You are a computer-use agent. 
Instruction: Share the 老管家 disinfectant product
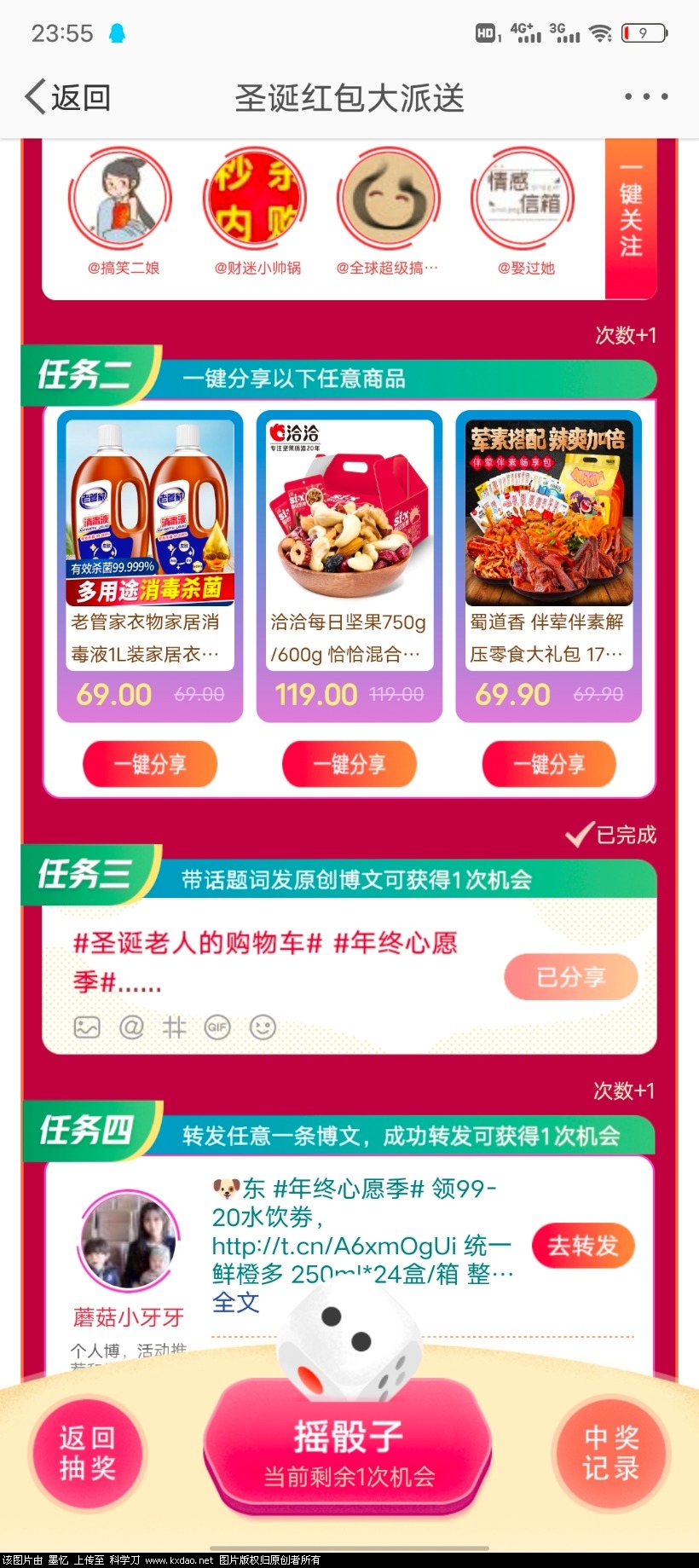pos(149,764)
